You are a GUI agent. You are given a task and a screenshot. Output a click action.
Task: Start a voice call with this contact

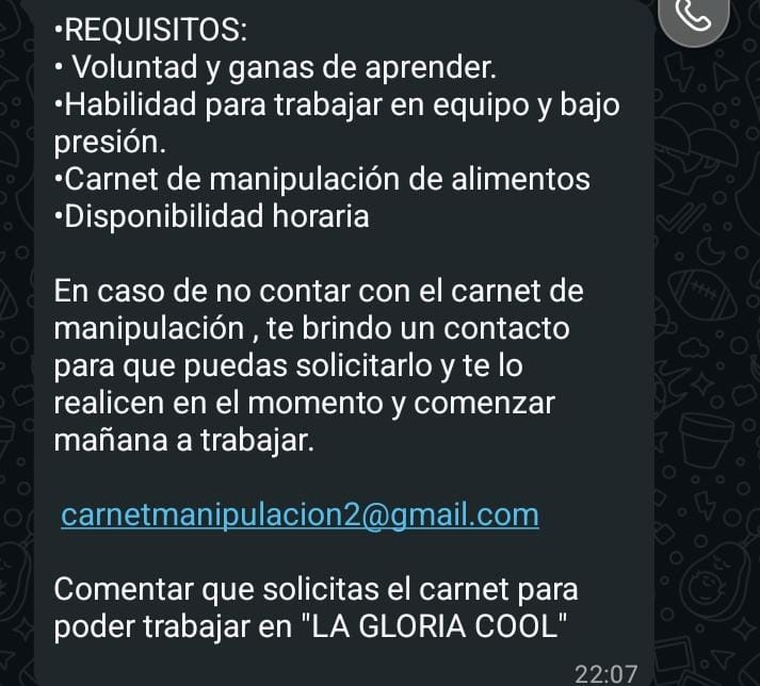(x=692, y=15)
